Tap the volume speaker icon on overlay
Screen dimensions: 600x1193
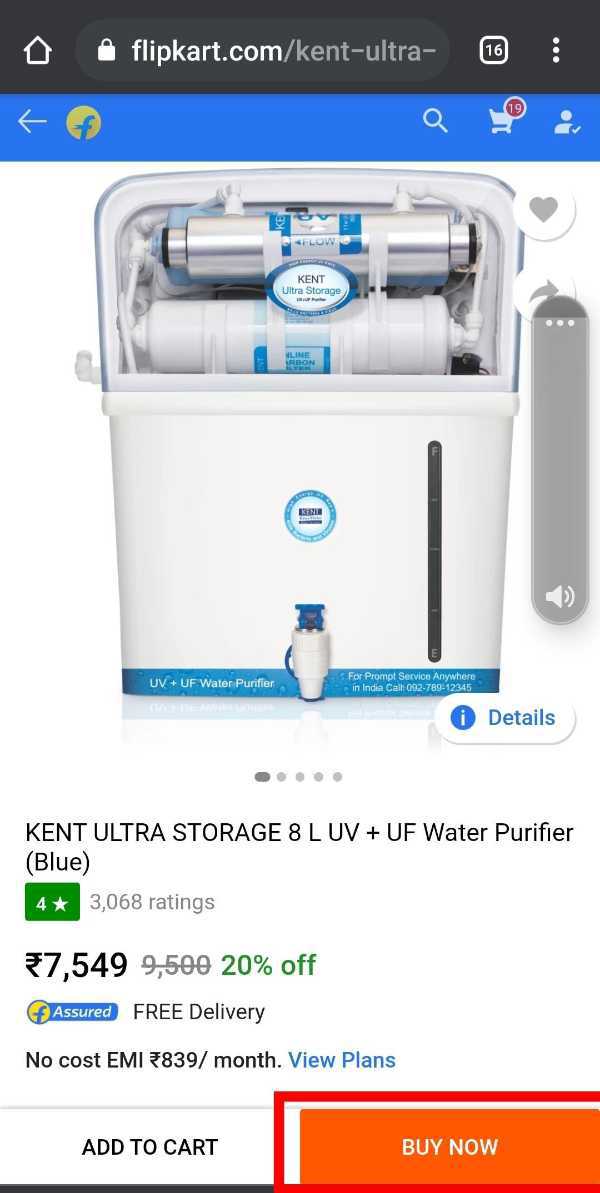559,597
